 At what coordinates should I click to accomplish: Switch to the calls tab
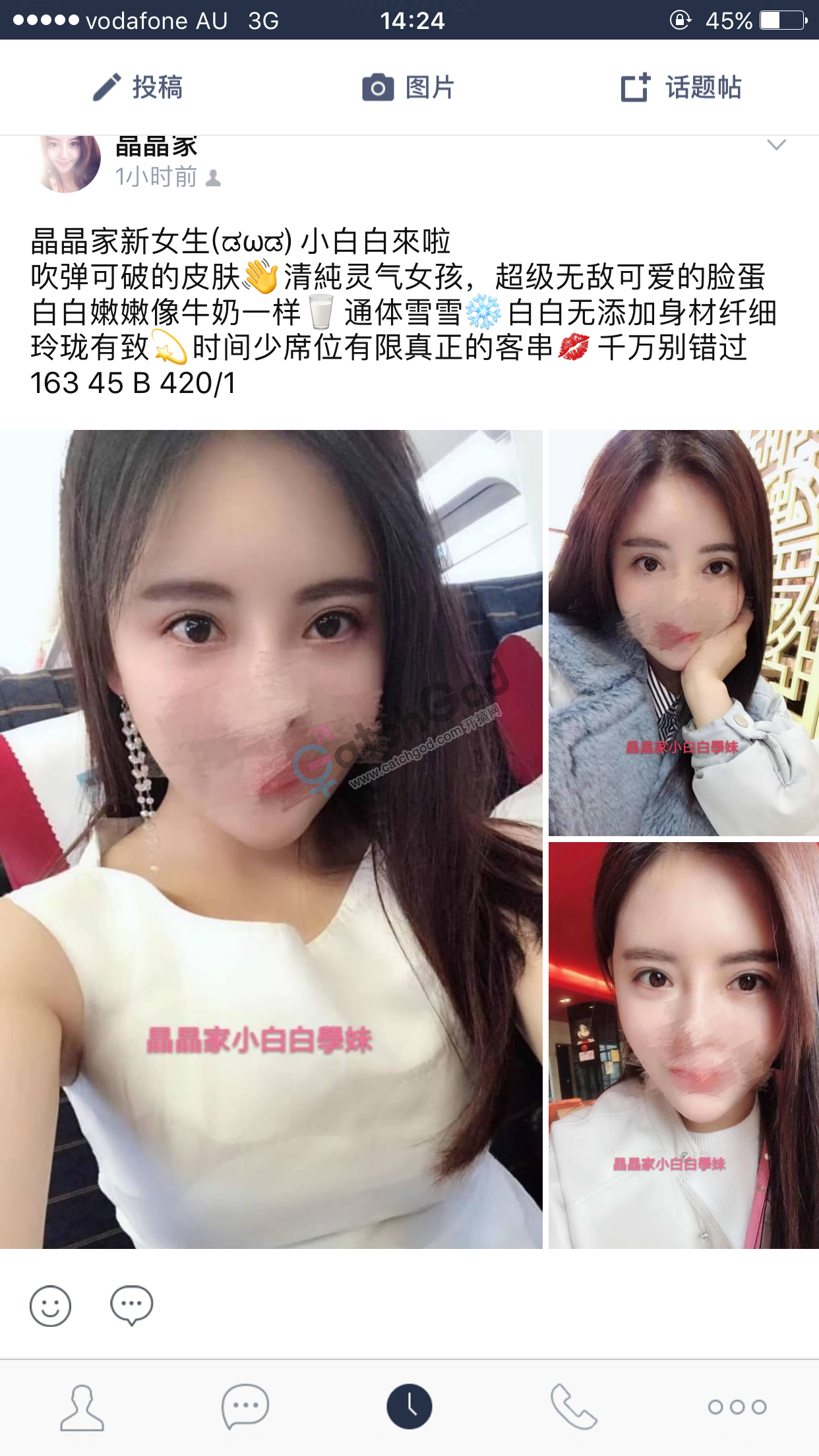pyautogui.click(x=574, y=1407)
